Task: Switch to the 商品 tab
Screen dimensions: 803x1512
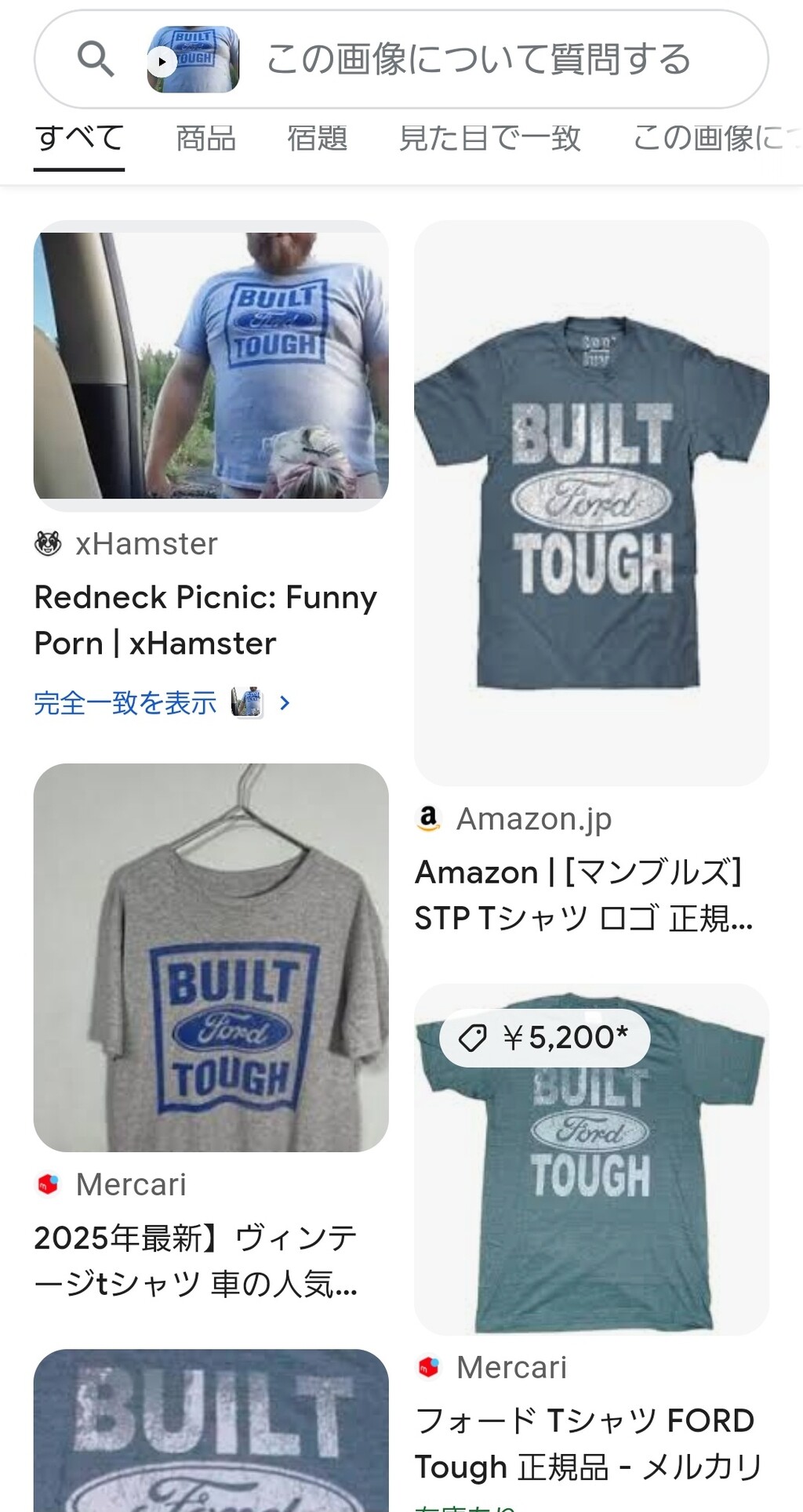Action: point(205,139)
